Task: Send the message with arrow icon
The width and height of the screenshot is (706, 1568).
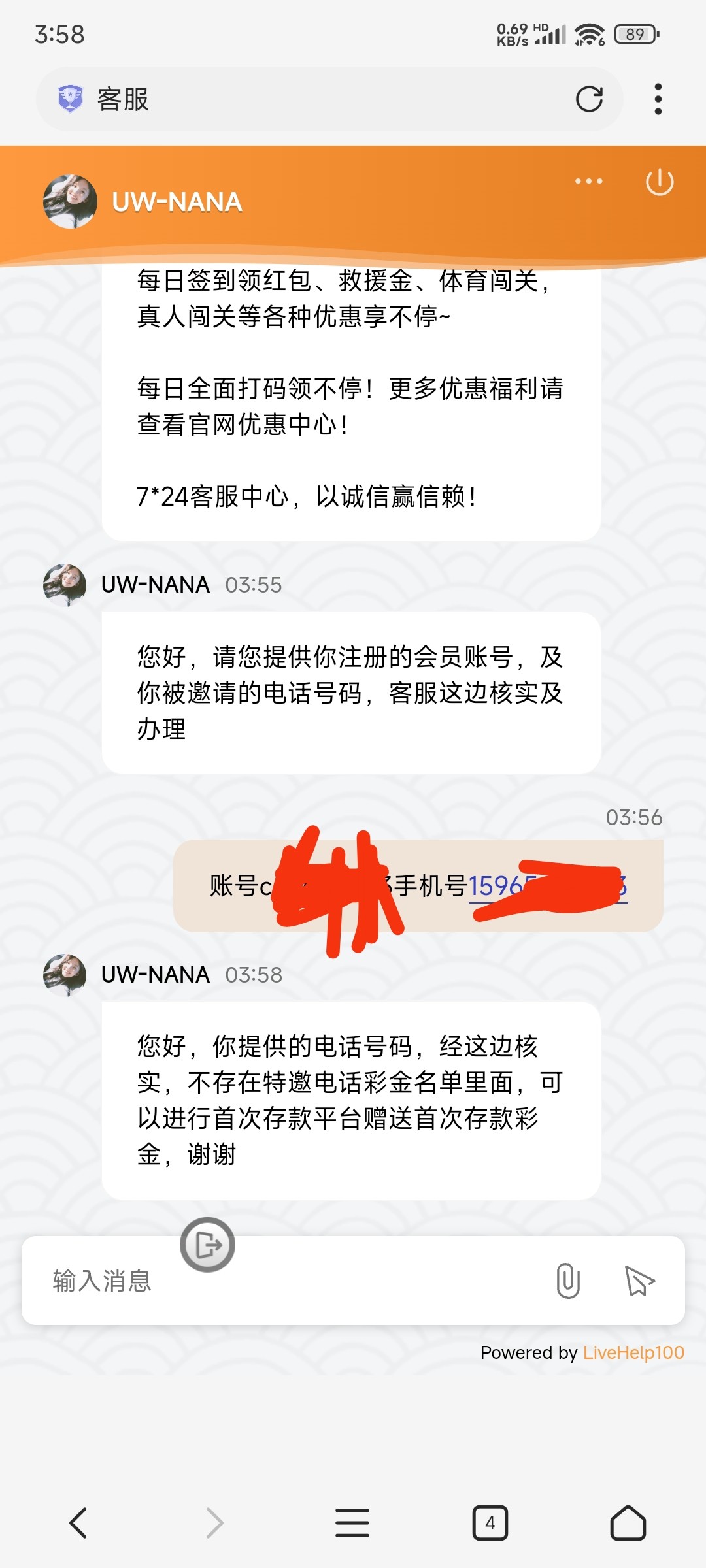Action: point(639,1281)
